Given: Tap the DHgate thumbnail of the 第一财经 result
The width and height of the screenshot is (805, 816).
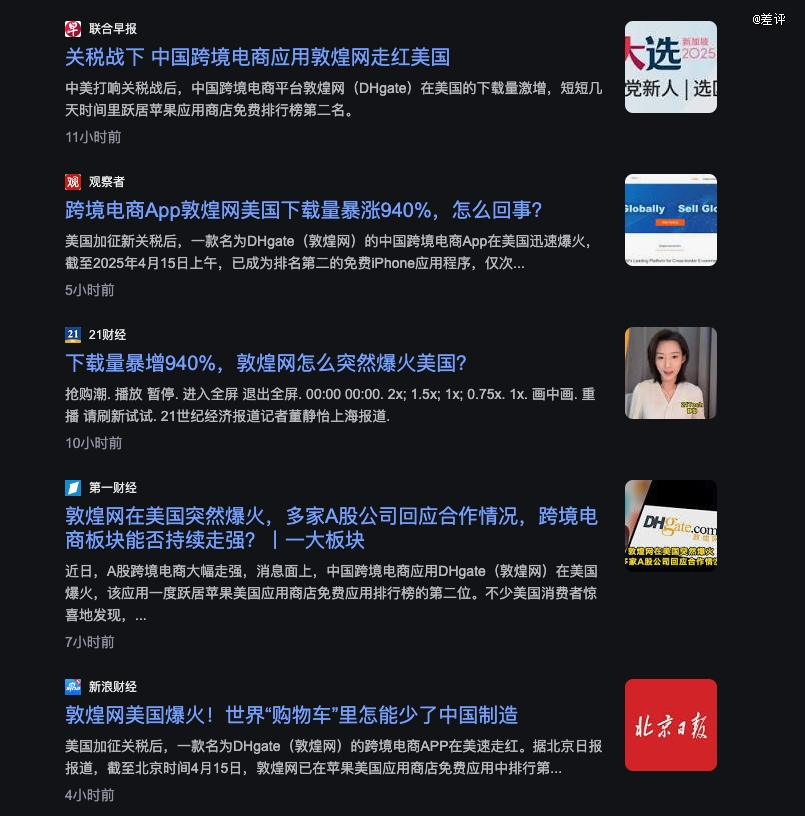Looking at the screenshot, I should [x=670, y=526].
